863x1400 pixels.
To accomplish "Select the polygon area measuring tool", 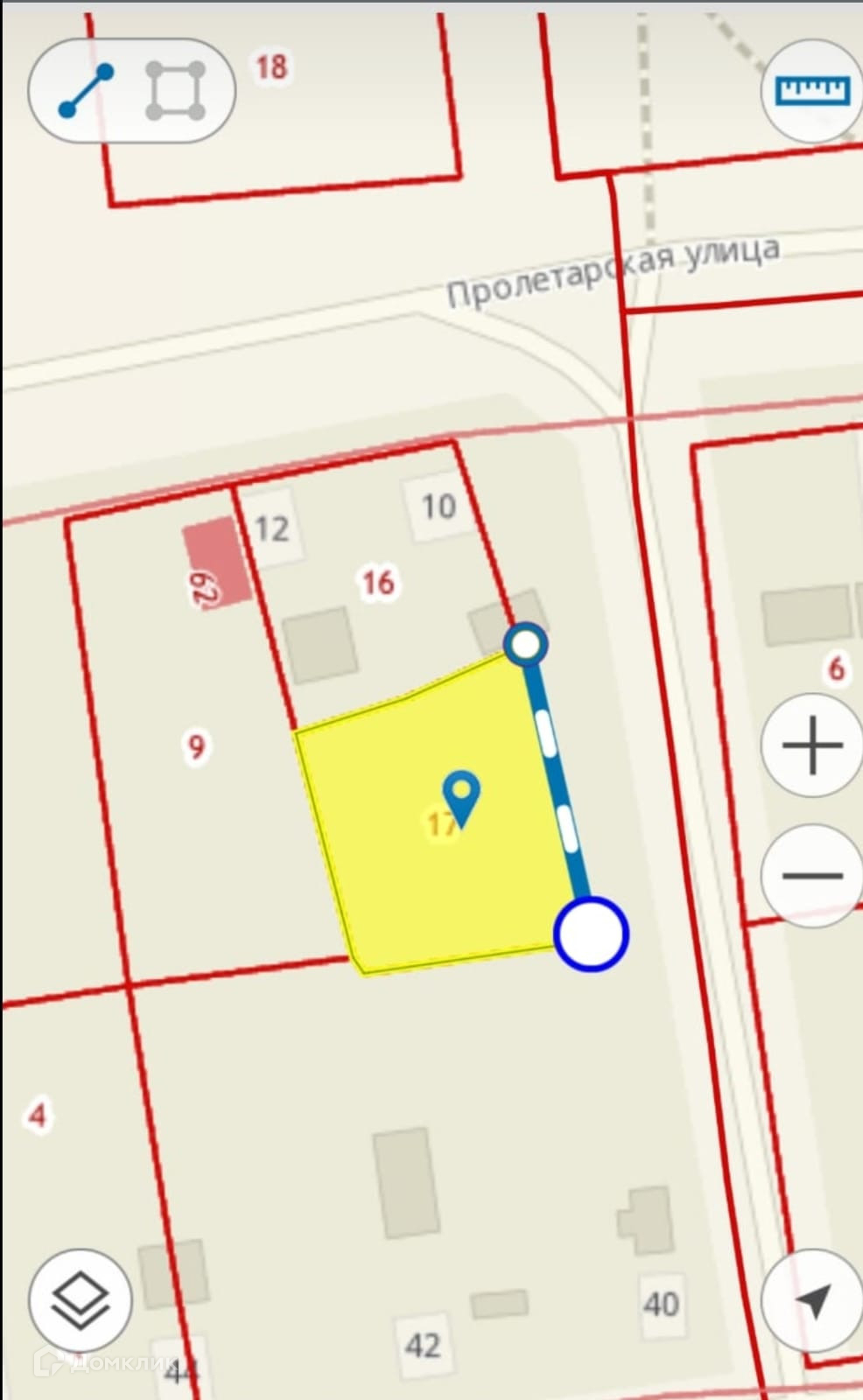I will pos(176,90).
